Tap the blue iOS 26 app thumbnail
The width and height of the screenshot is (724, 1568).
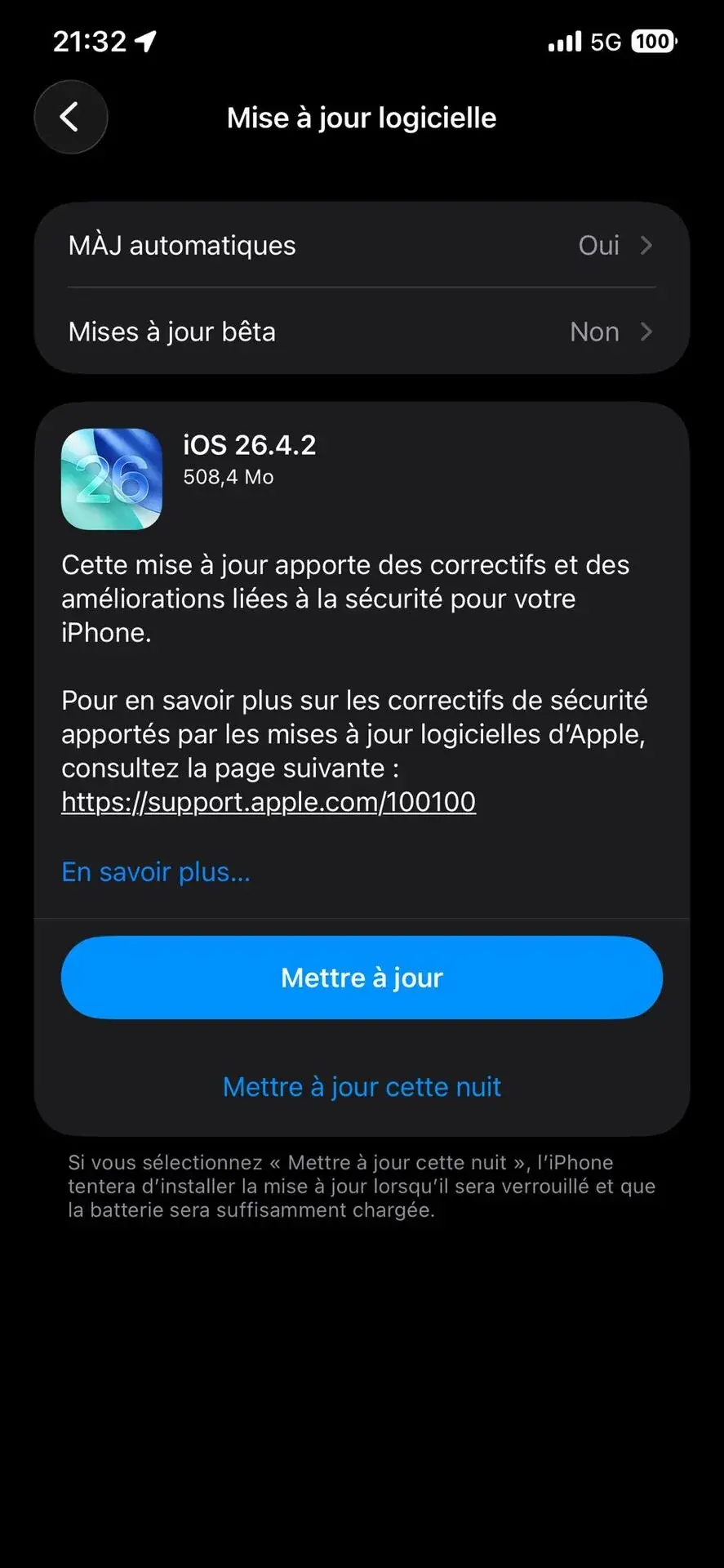pos(112,479)
